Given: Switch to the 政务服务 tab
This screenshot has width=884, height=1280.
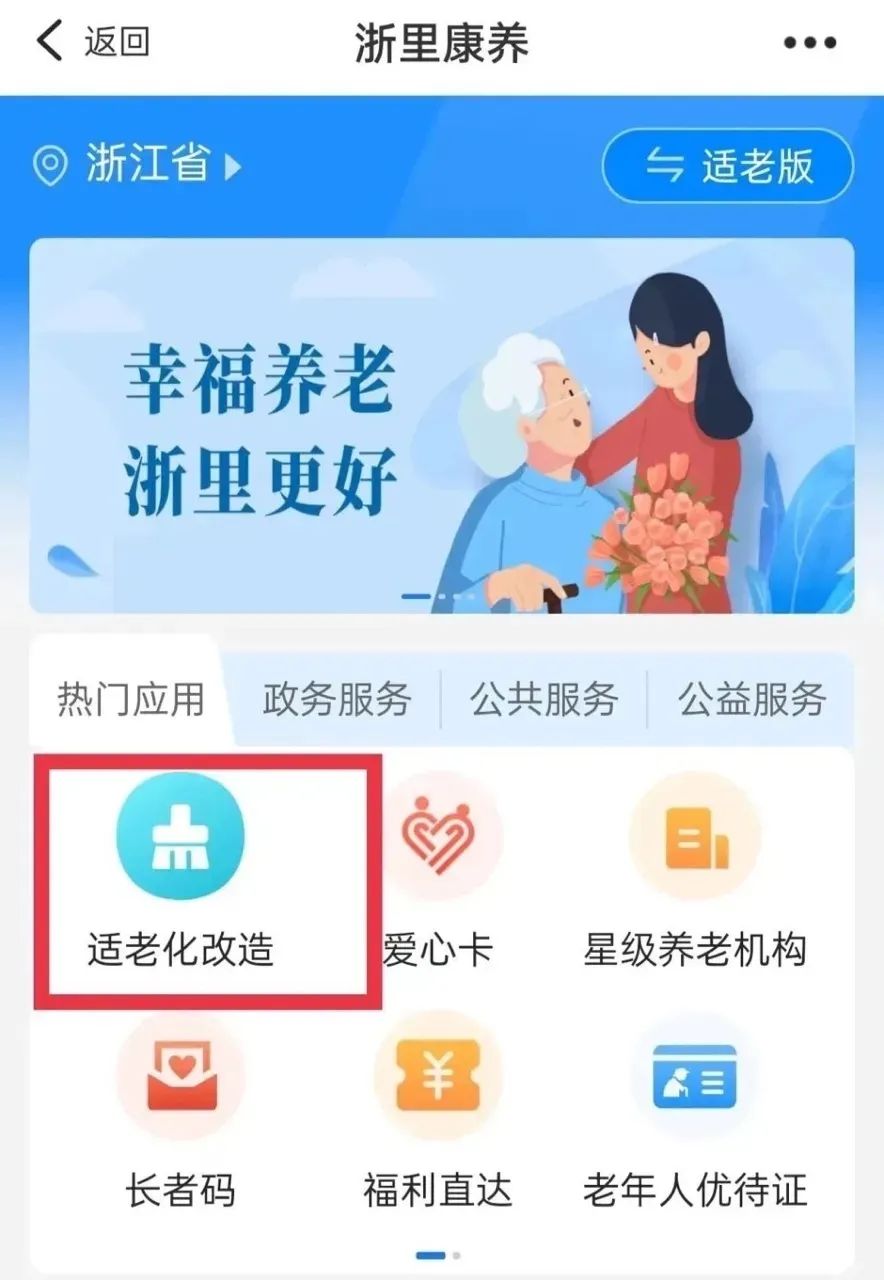Looking at the screenshot, I should (337, 699).
